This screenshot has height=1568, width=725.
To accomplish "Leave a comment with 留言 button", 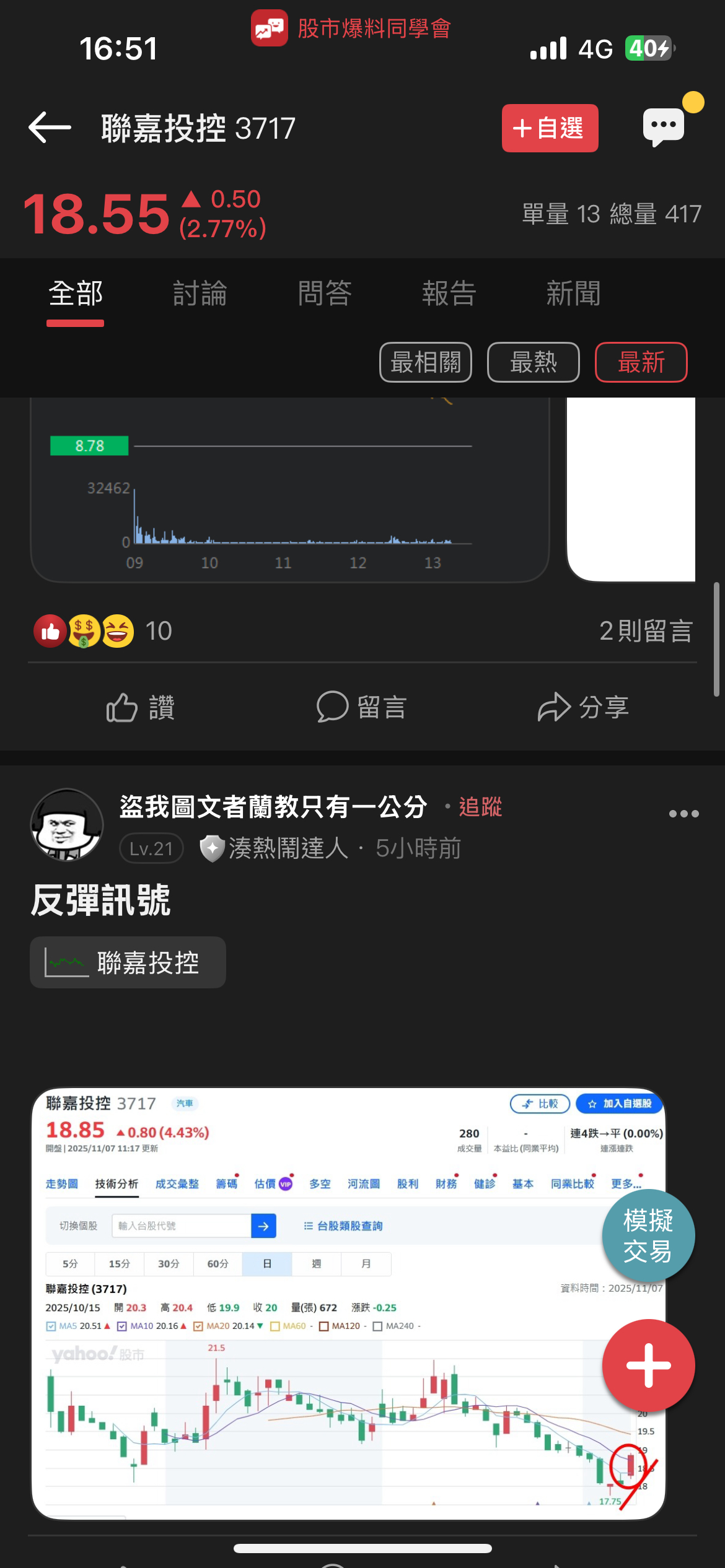I will click(x=362, y=707).
